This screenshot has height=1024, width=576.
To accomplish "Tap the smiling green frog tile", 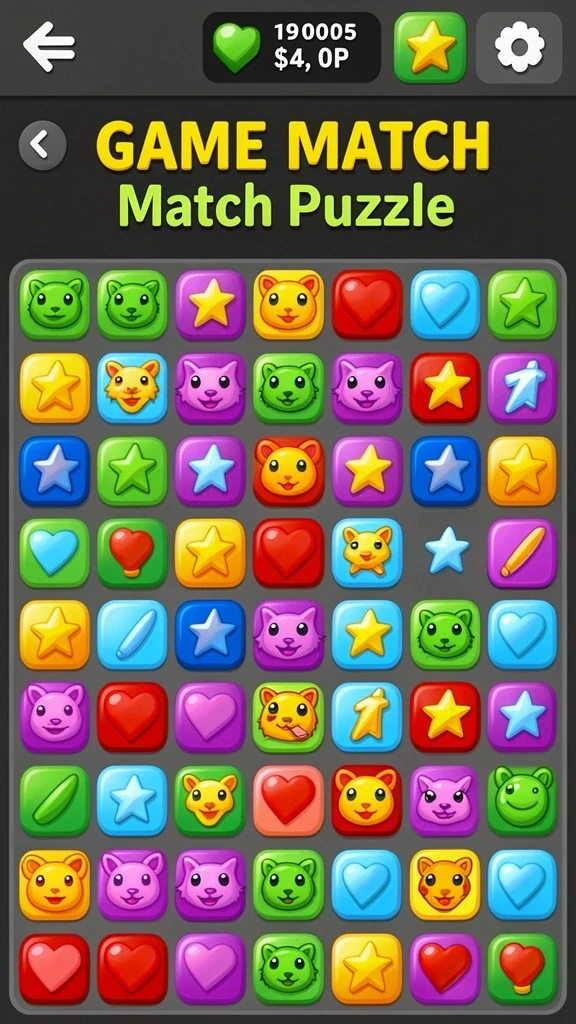I will [x=522, y=801].
